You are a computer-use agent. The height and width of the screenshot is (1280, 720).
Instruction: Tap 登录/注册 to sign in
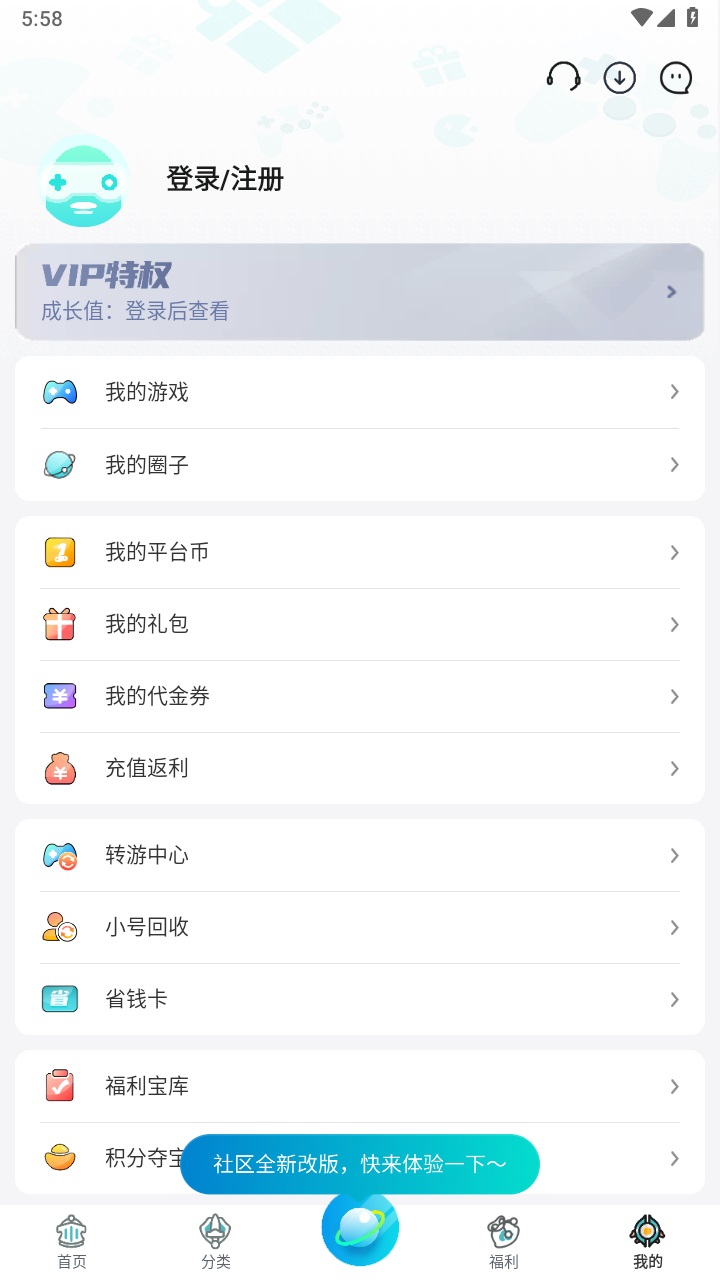pos(225,180)
